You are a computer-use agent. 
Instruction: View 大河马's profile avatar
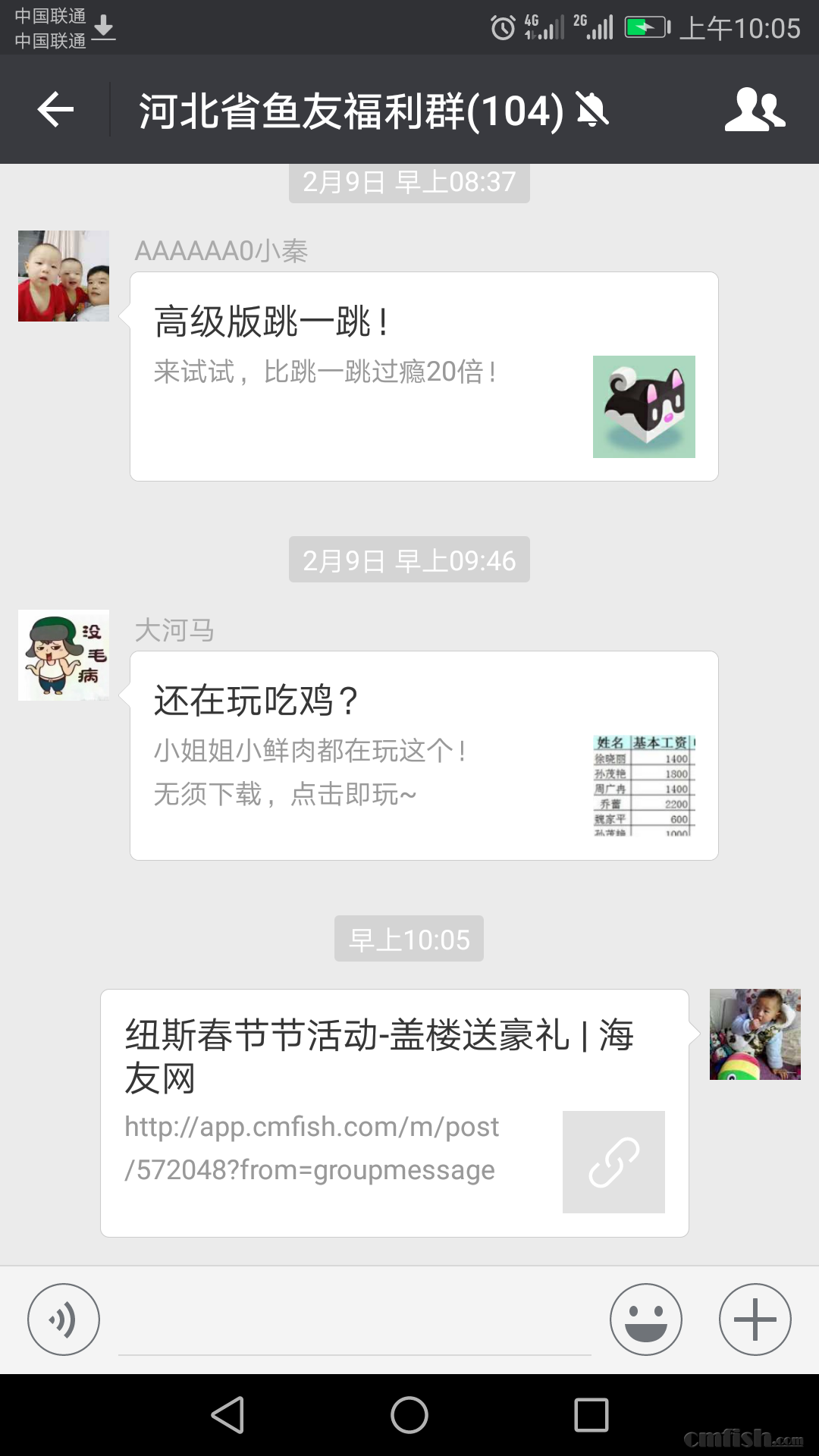pos(64,655)
